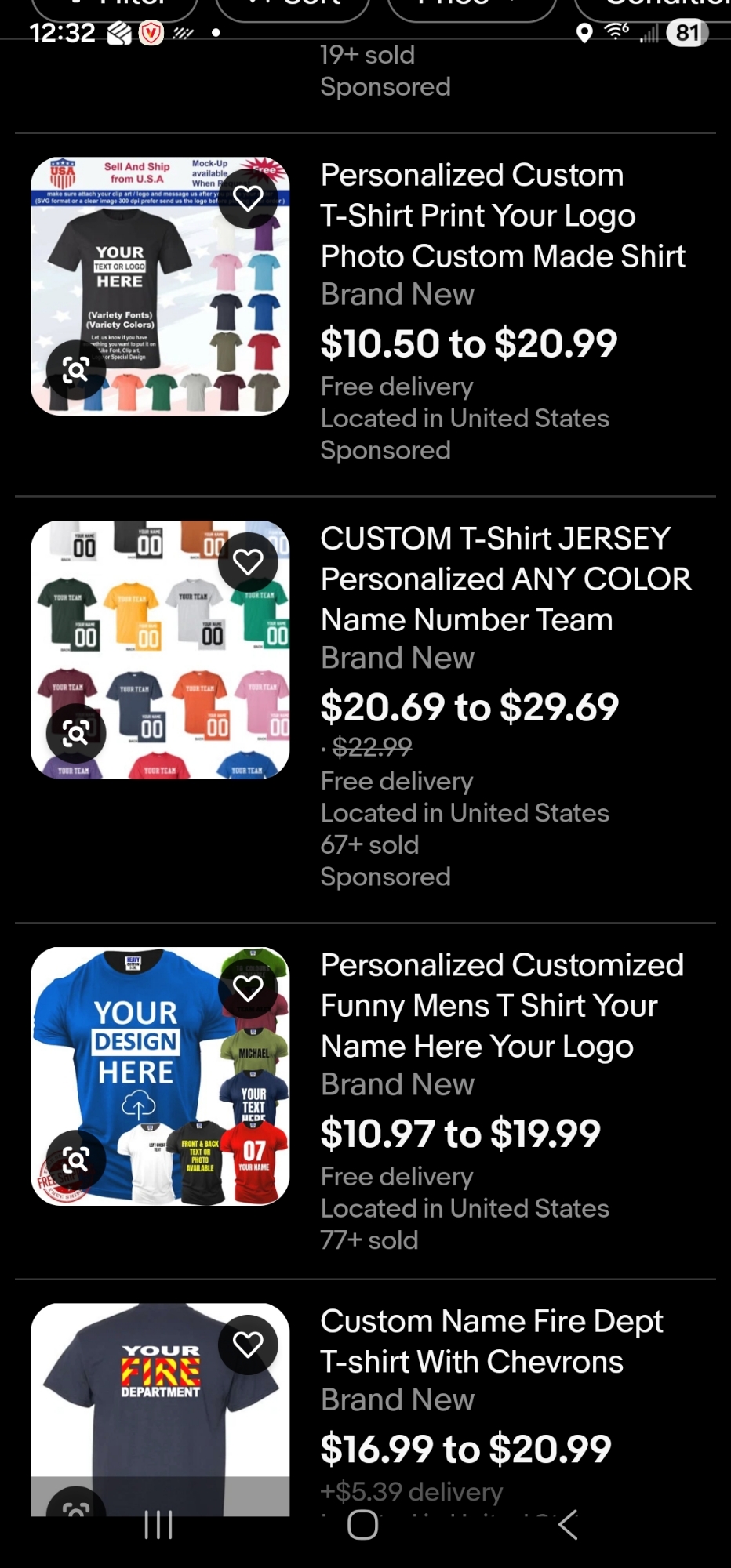Screen dimensions: 731x1568
Task: Heart the Personalized Customized Funny Mens T Shirt
Action: (x=248, y=989)
